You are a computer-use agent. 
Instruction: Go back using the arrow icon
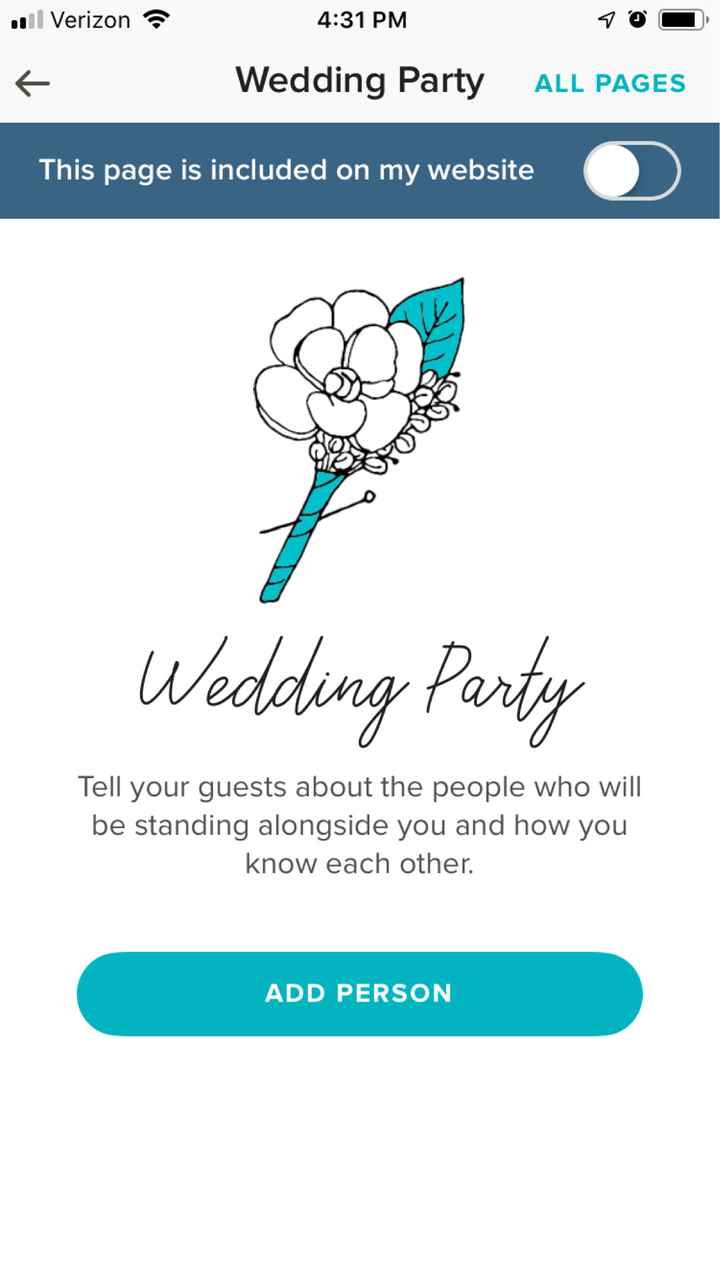pyautogui.click(x=33, y=83)
